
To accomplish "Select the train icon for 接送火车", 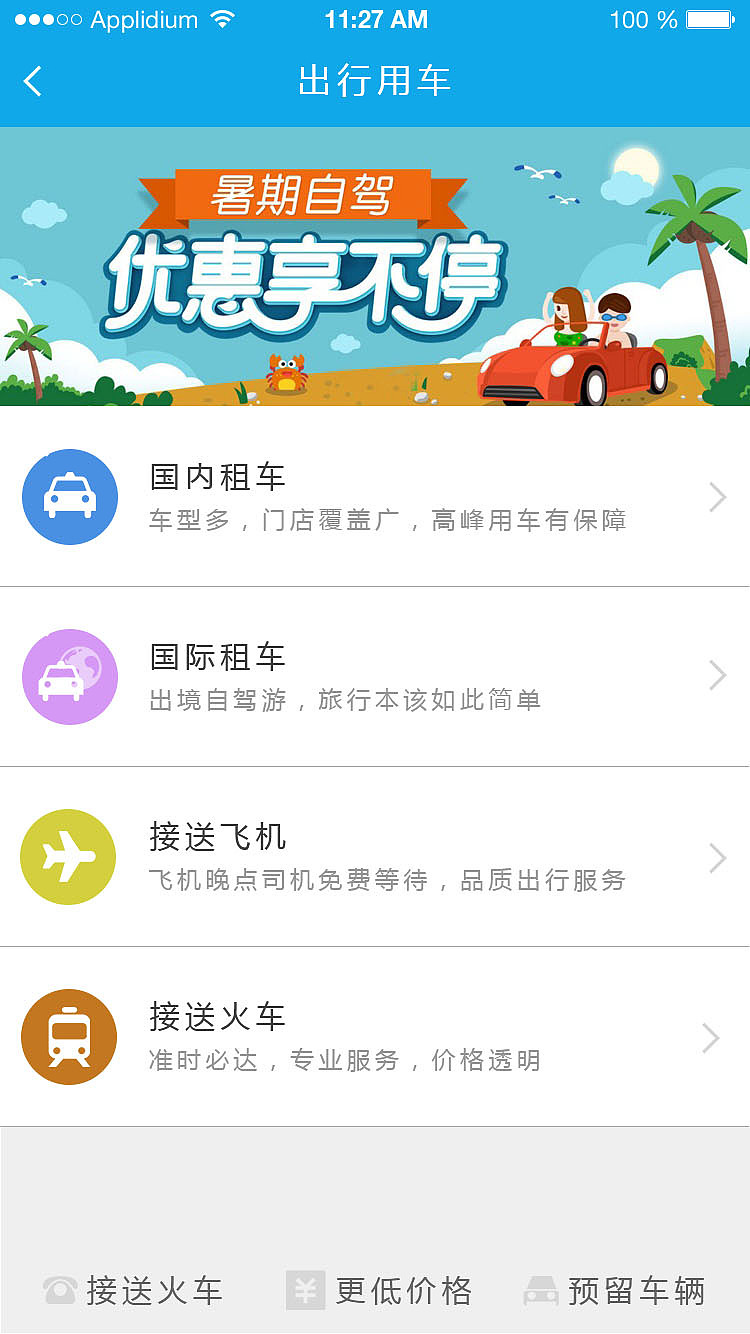I will (69, 1036).
